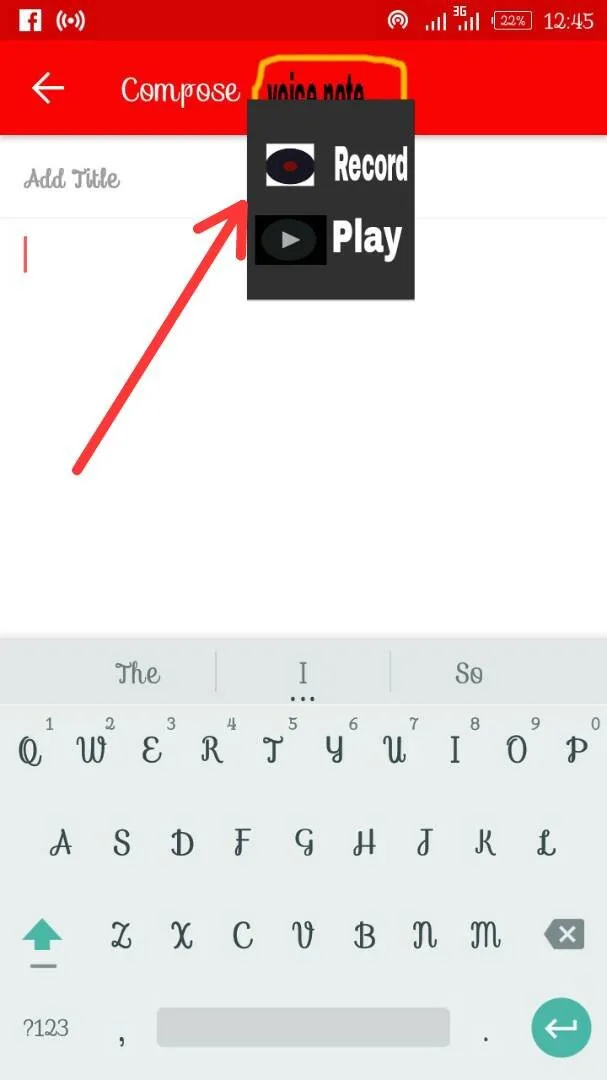Tap the green return key
607x1080 pixels.
point(561,1028)
